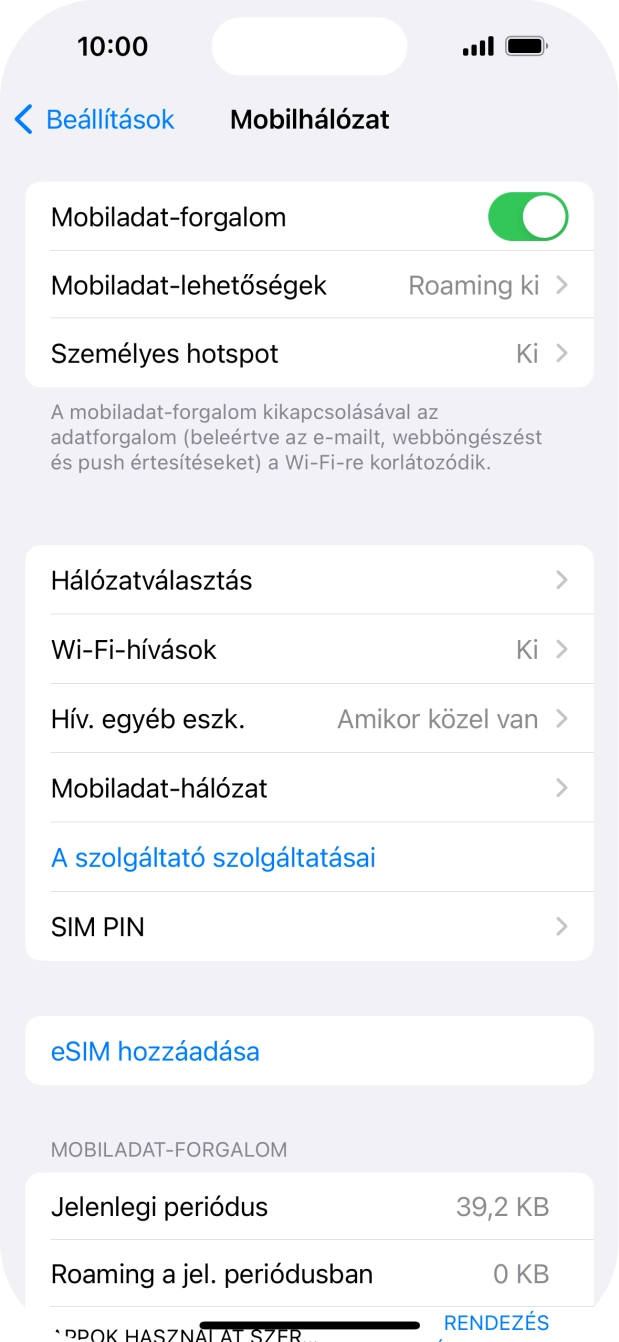The height and width of the screenshot is (1342, 619).
Task: Tap A szolgáltató szolgáltatásai link
Action: coord(213,857)
